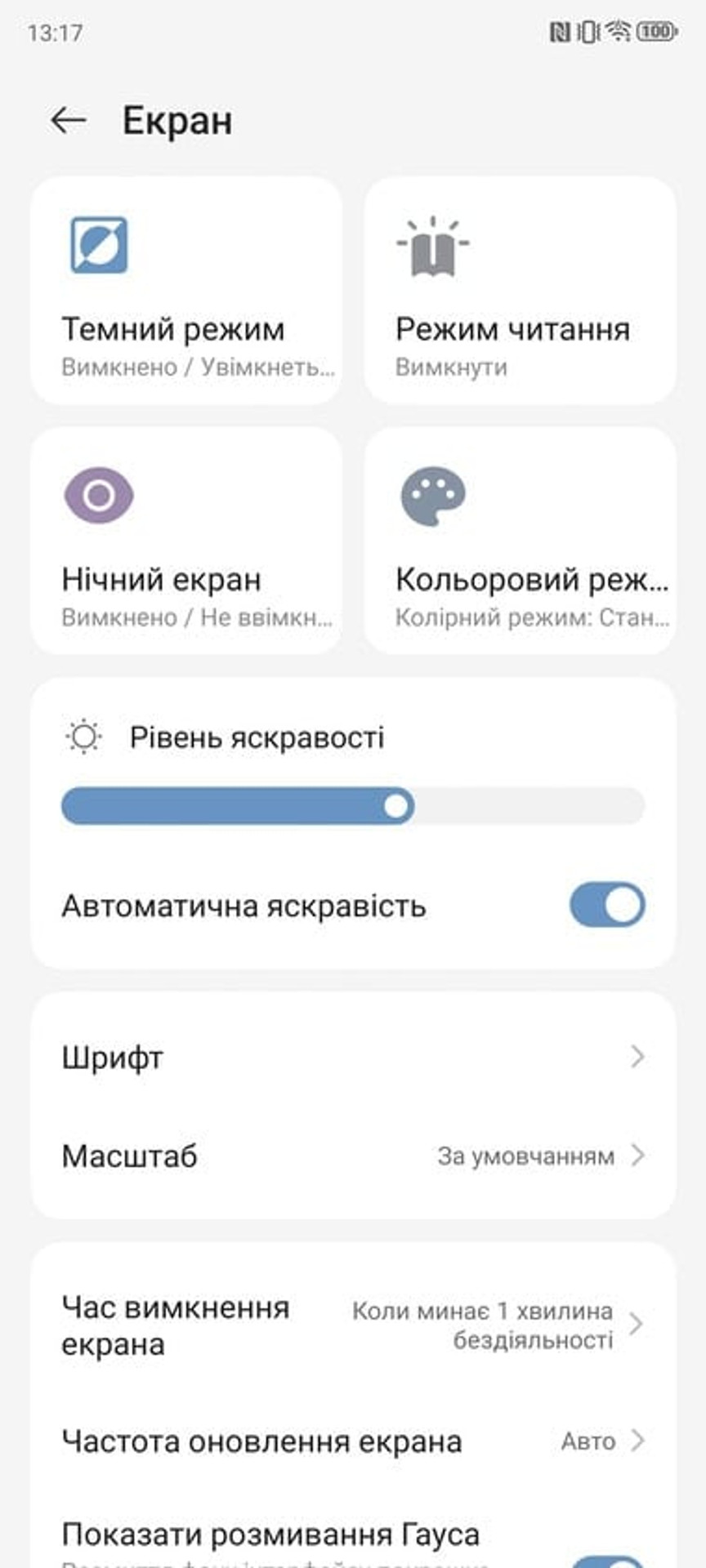Viewport: 706px width, 1568px height.
Task: Open the Кольоровий режим card
Action: pyautogui.click(x=520, y=541)
